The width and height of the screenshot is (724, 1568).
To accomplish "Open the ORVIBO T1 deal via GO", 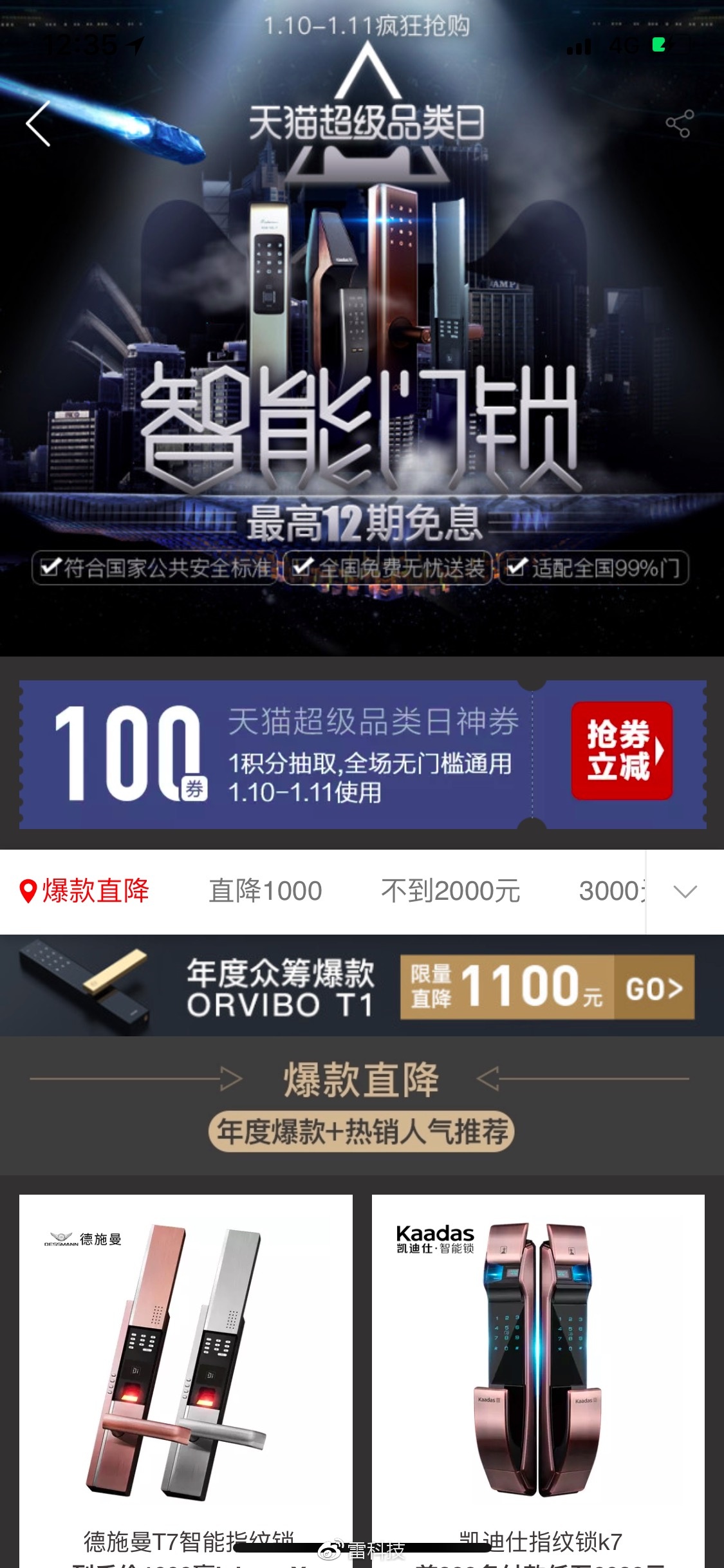I will [x=654, y=987].
